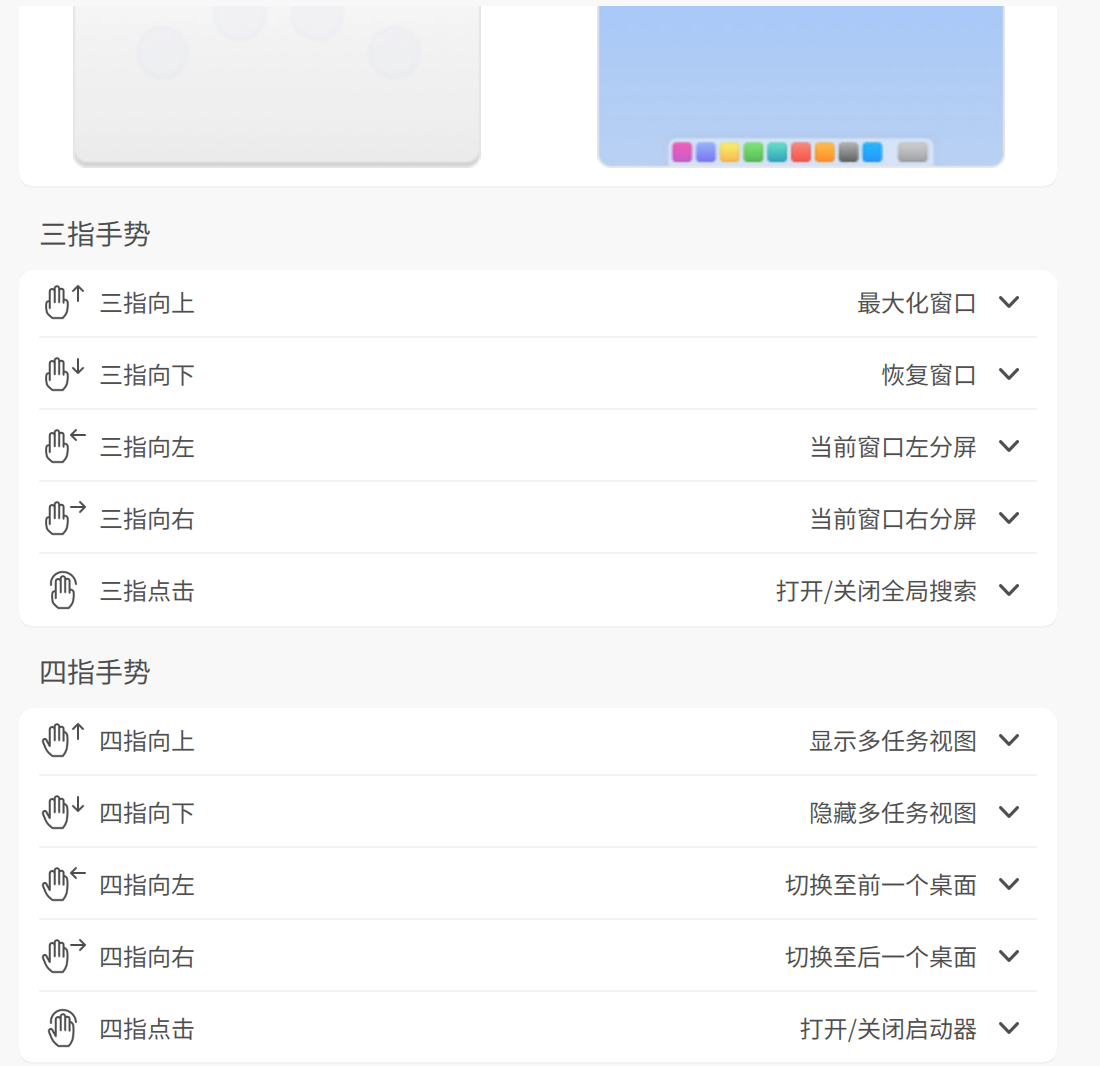Change the 四指向下 action from 隐藏多任务视图

1009,812
